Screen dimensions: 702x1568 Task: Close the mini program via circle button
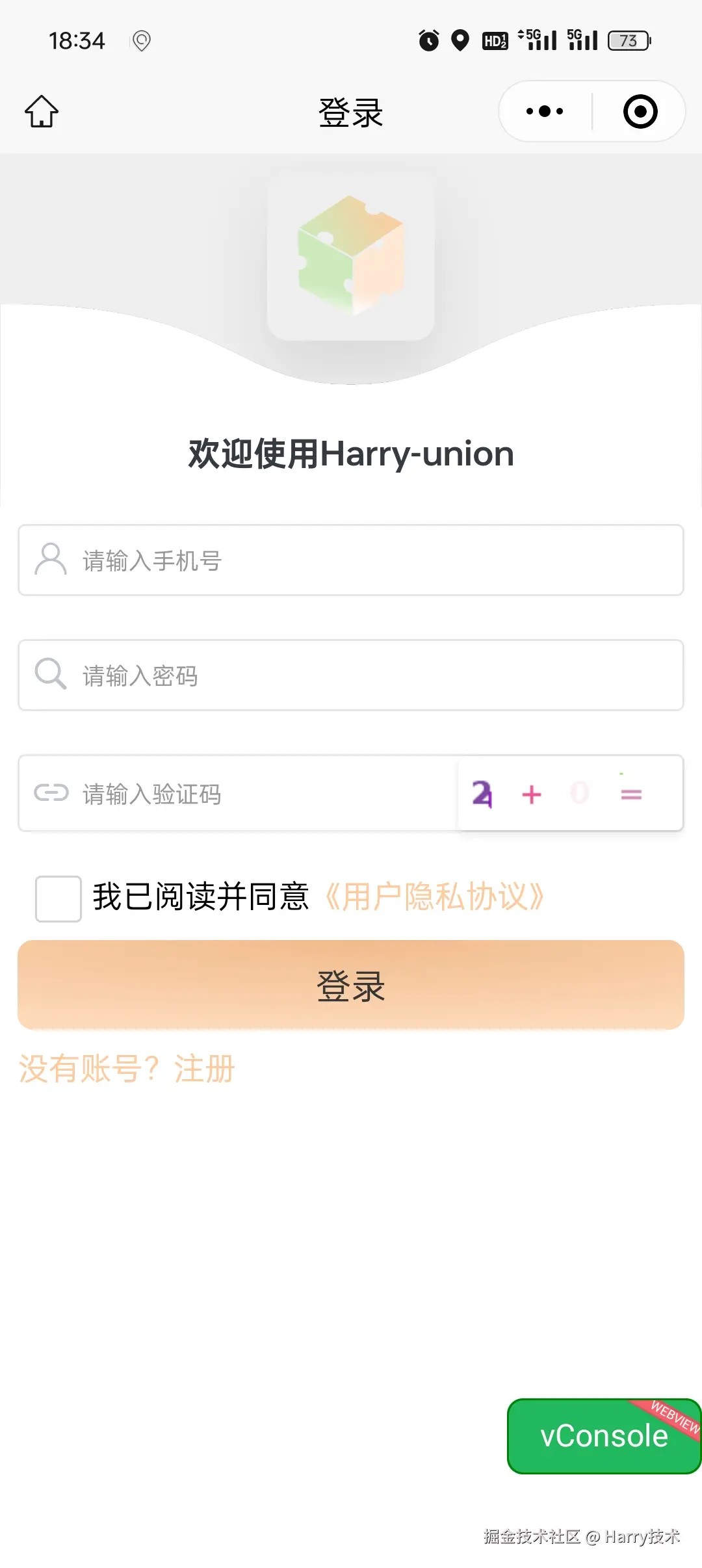pyautogui.click(x=640, y=111)
